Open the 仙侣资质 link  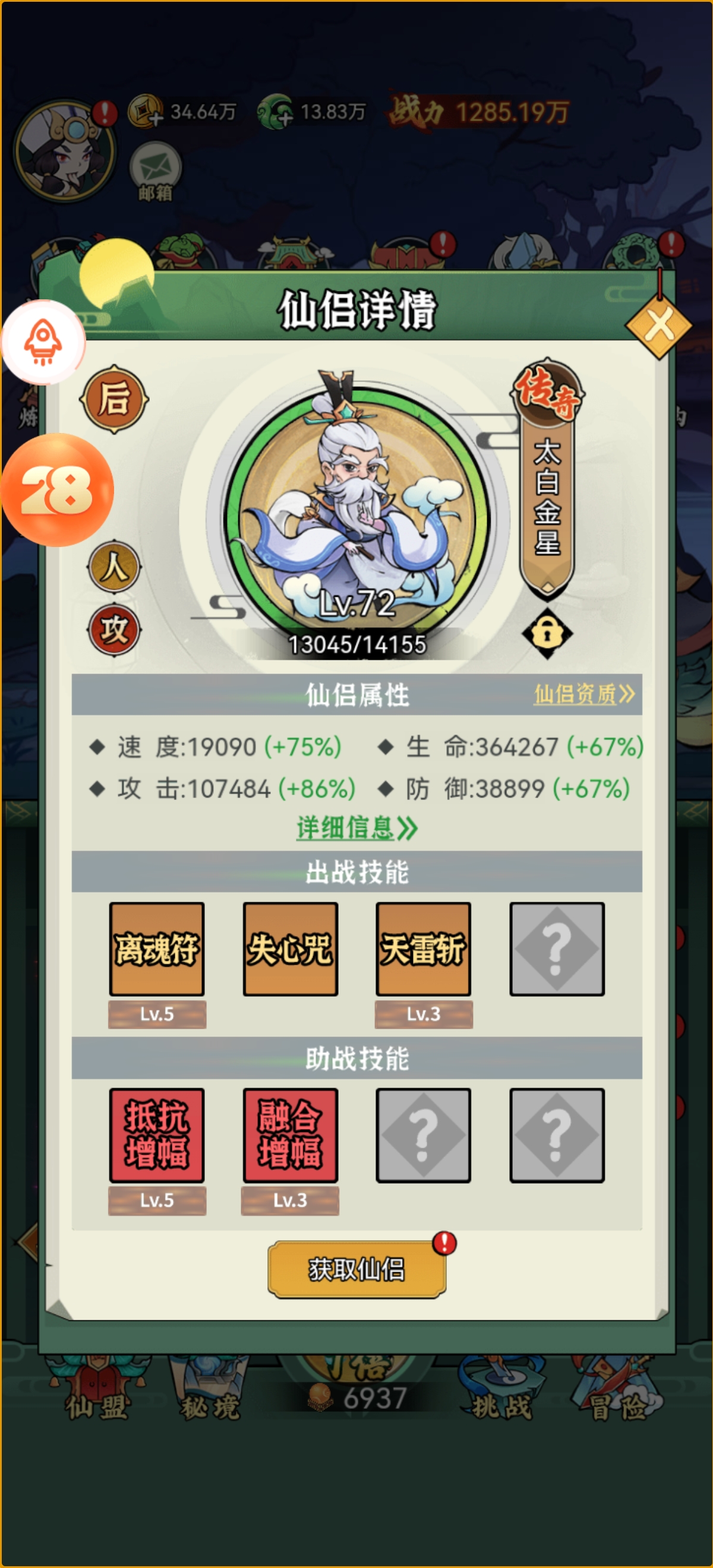pos(583,694)
